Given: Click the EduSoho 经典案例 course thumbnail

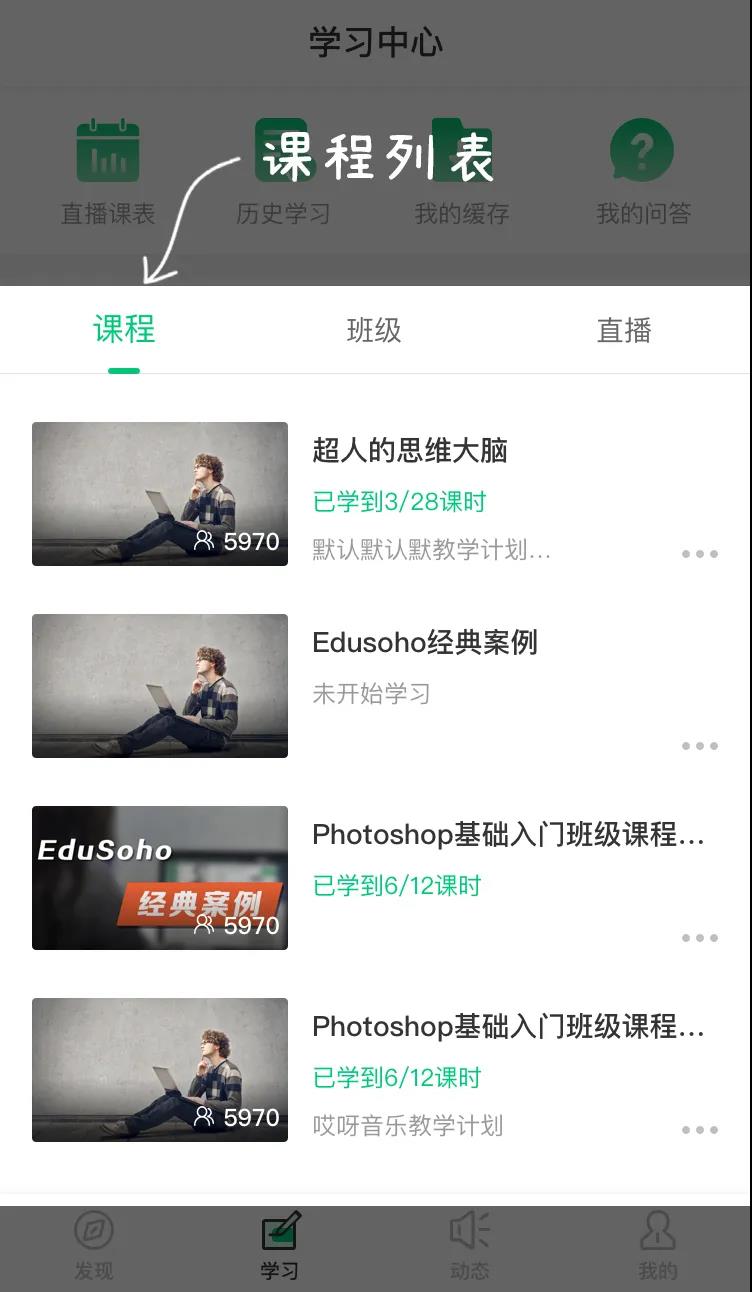Looking at the screenshot, I should tap(160, 877).
